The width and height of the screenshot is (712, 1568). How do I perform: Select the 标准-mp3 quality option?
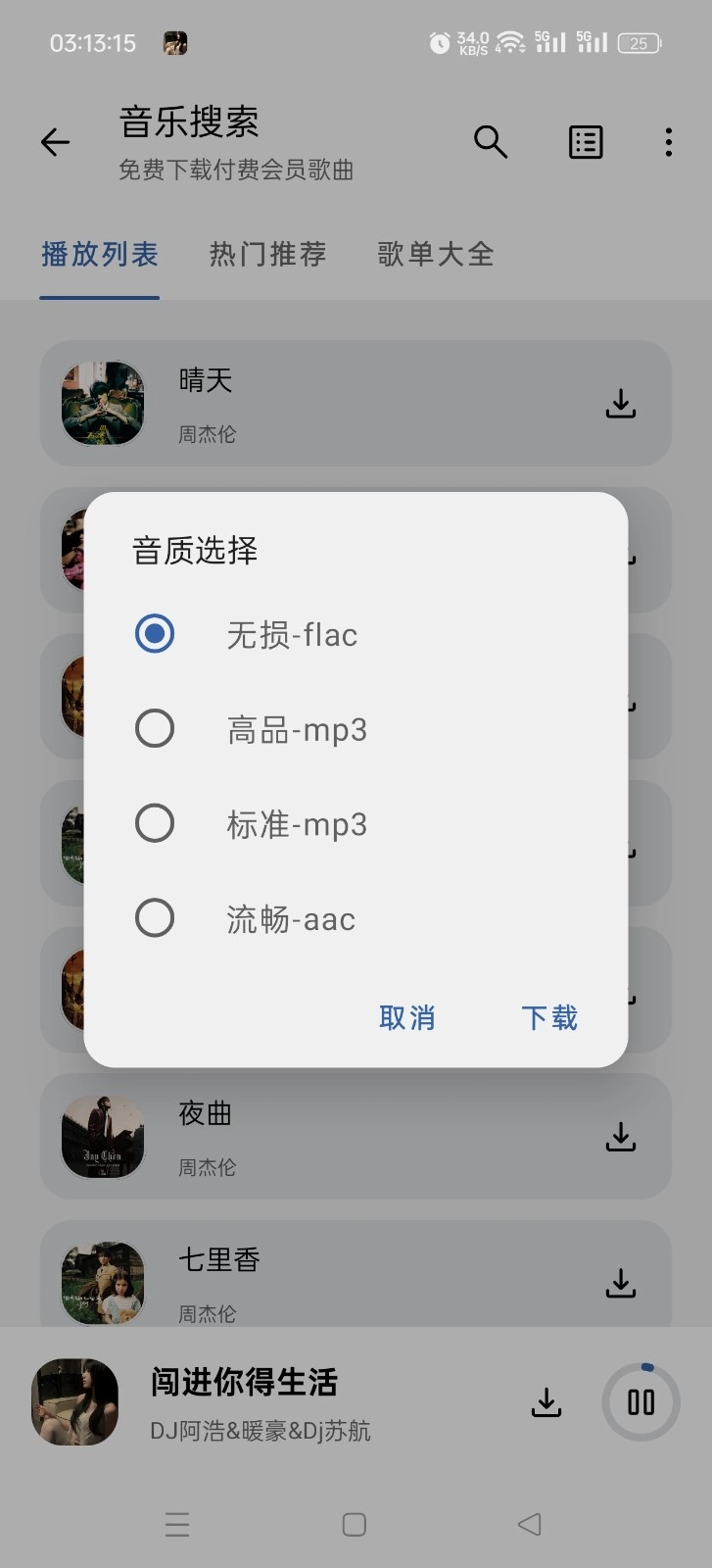click(x=154, y=823)
